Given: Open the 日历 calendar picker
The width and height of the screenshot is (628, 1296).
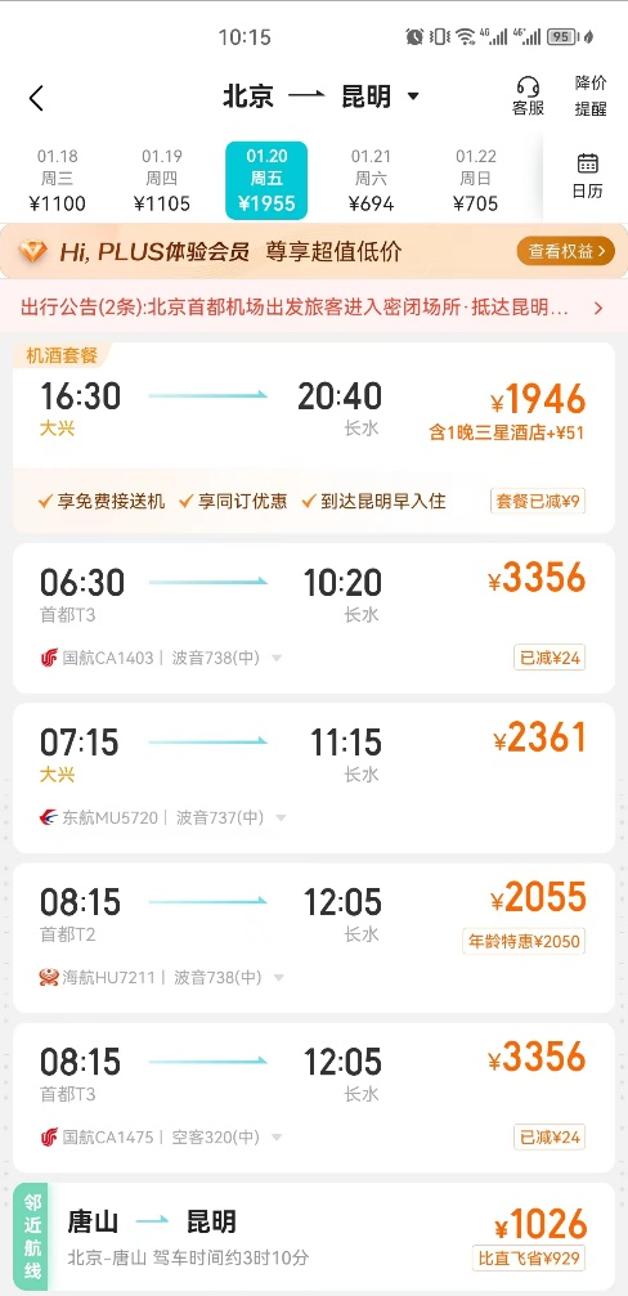Looking at the screenshot, I should tap(587, 176).
